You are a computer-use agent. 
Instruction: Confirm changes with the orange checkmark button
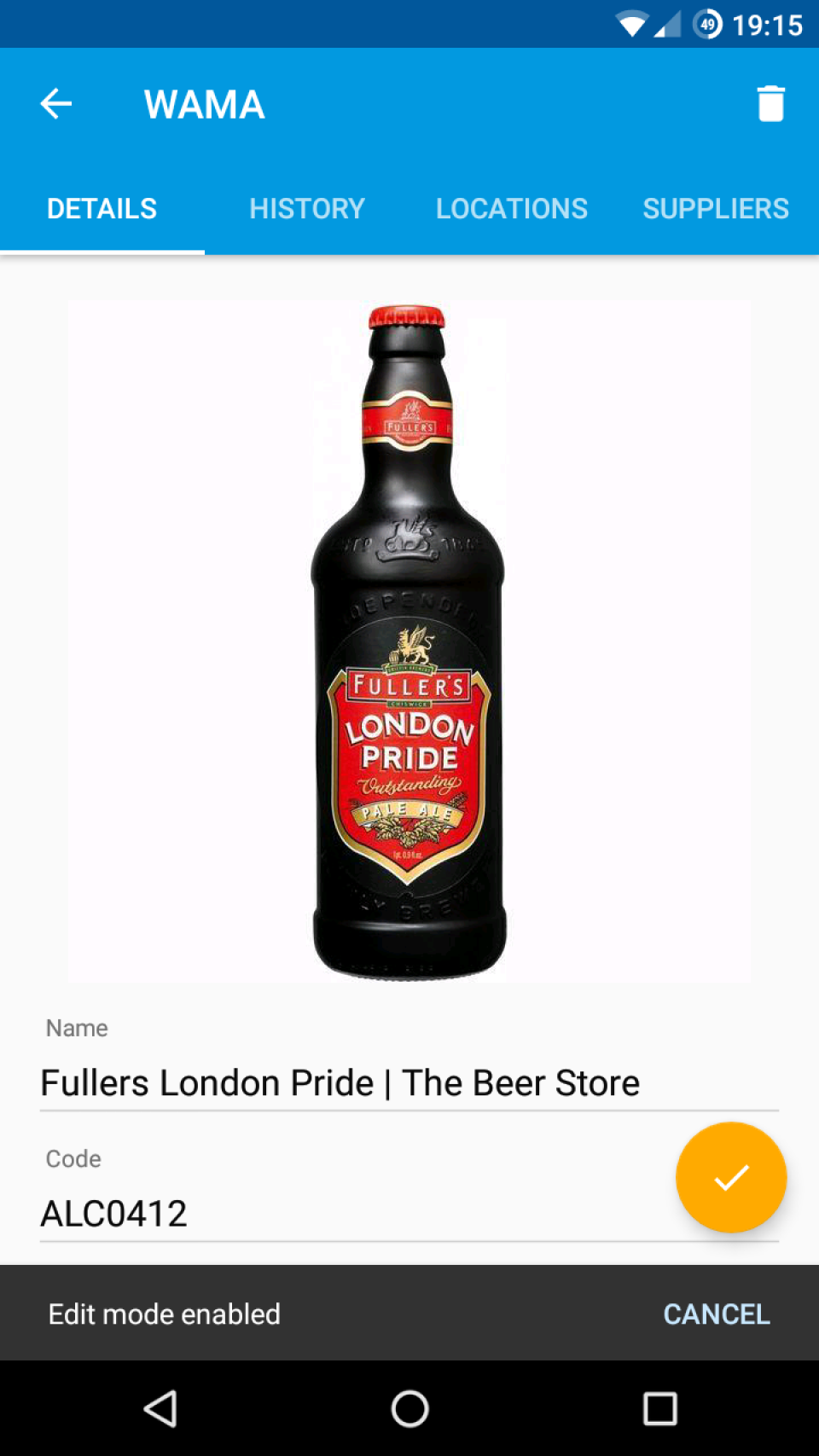coord(731,1177)
